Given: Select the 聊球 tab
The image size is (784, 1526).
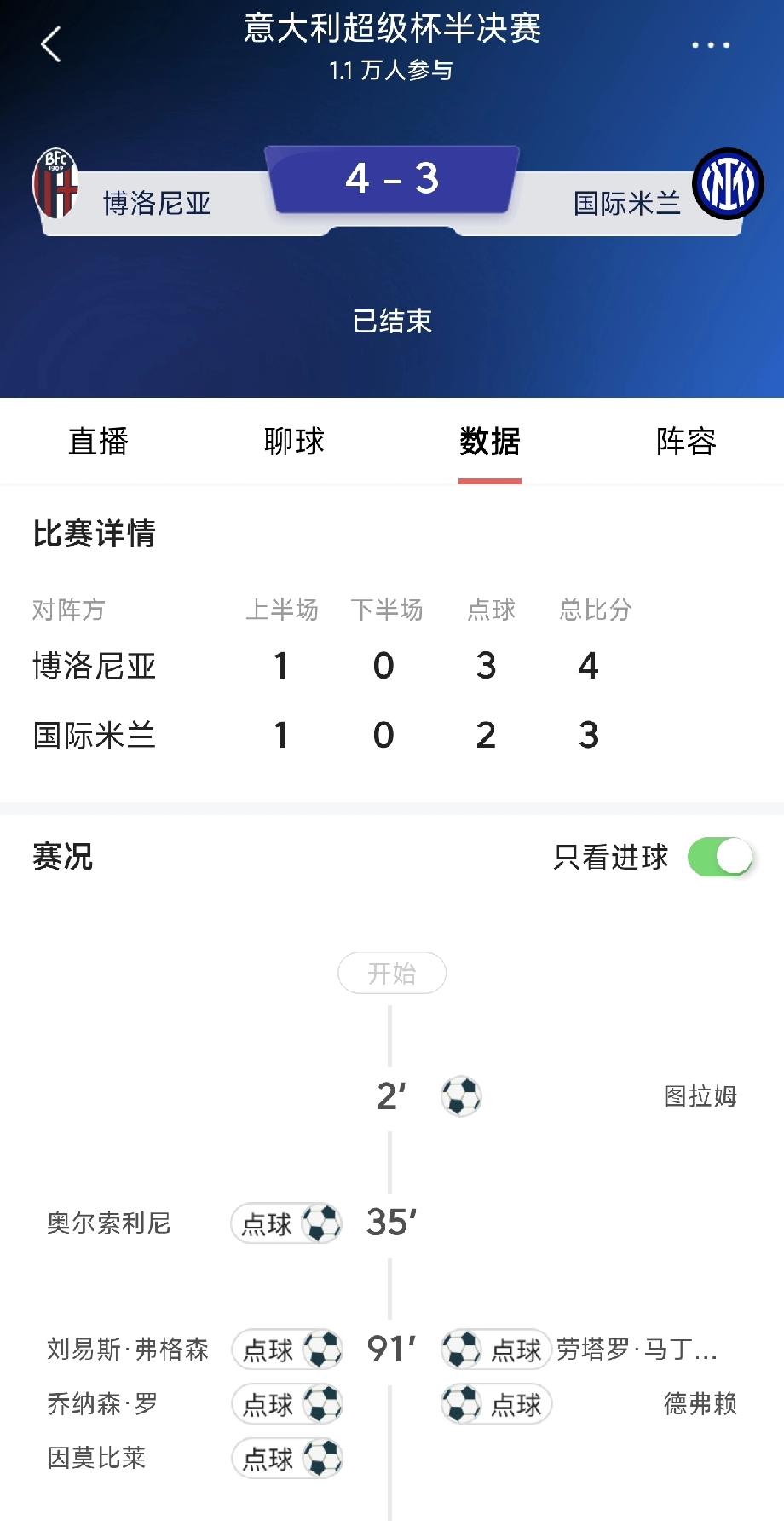Looking at the screenshot, I should coord(294,442).
